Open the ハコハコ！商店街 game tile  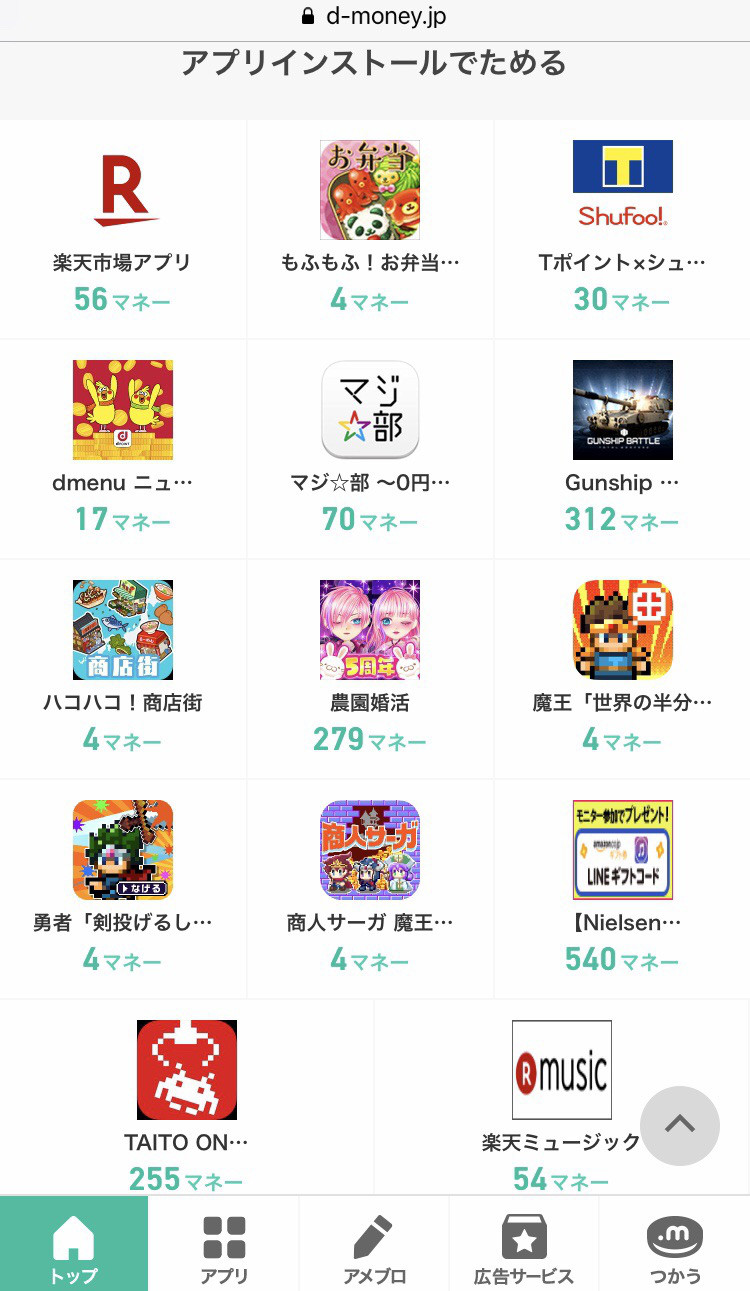(x=122, y=670)
